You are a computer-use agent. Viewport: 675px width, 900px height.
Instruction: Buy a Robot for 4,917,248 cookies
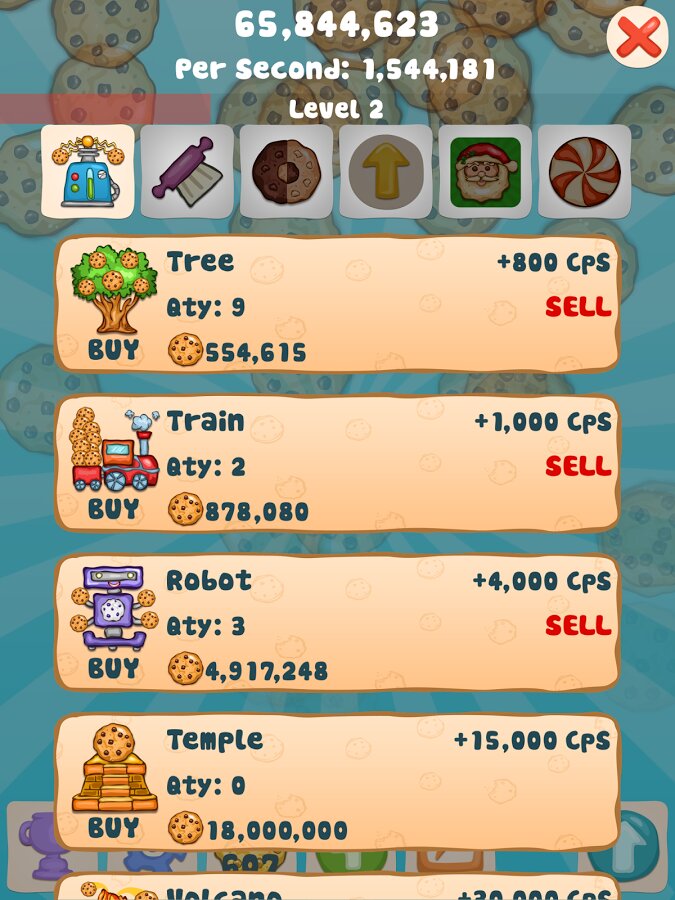[113, 667]
